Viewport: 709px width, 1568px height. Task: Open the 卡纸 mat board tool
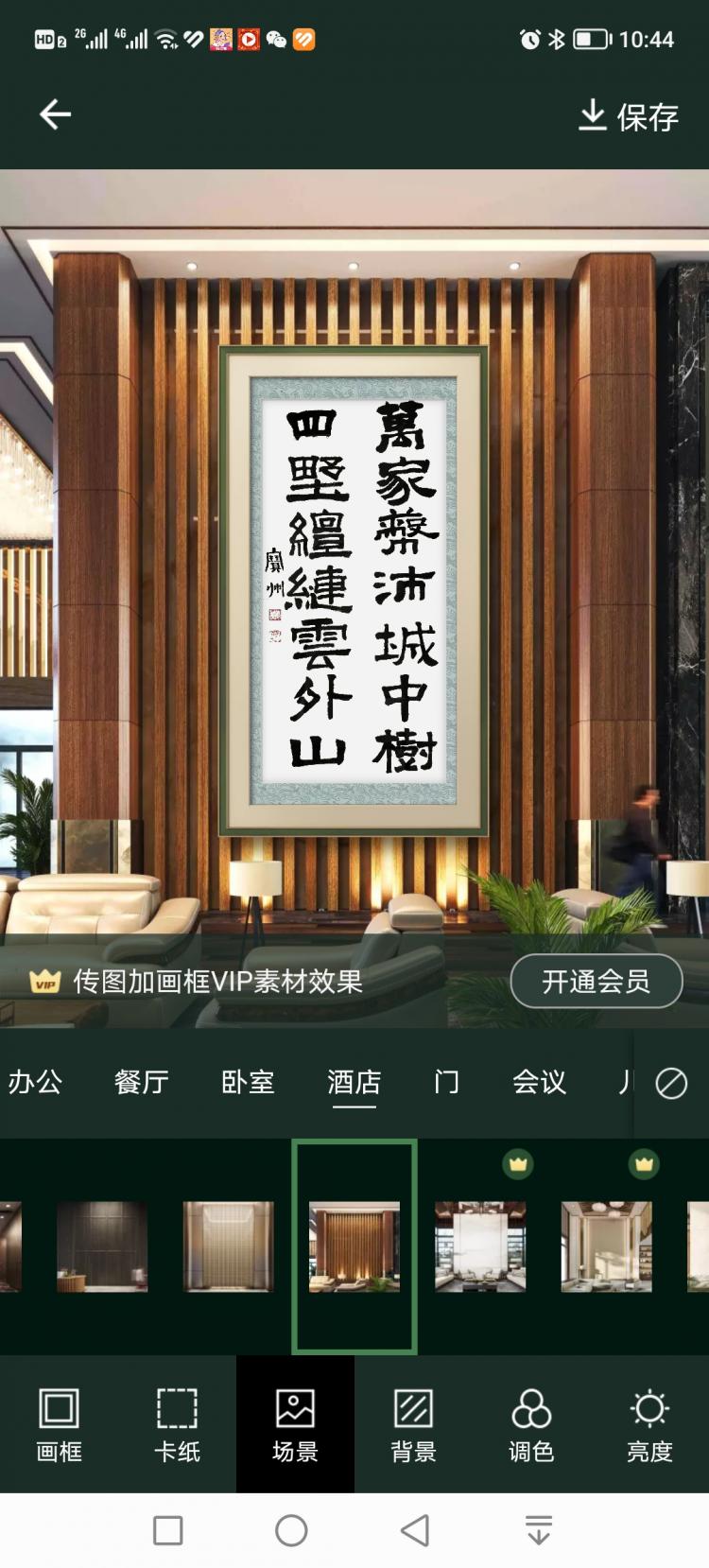pos(177,1424)
